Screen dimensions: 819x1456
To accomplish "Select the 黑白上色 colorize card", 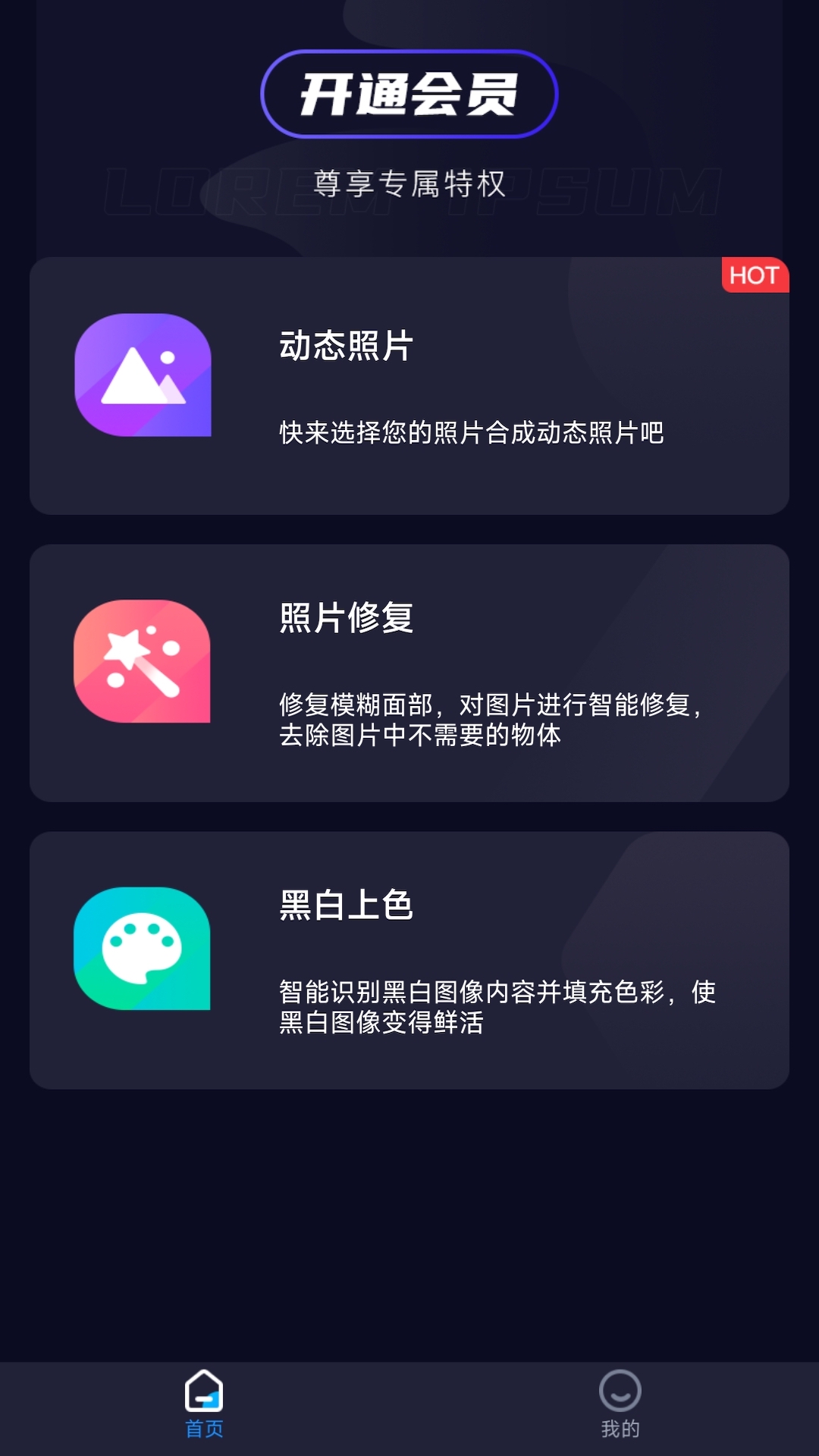I will click(409, 960).
